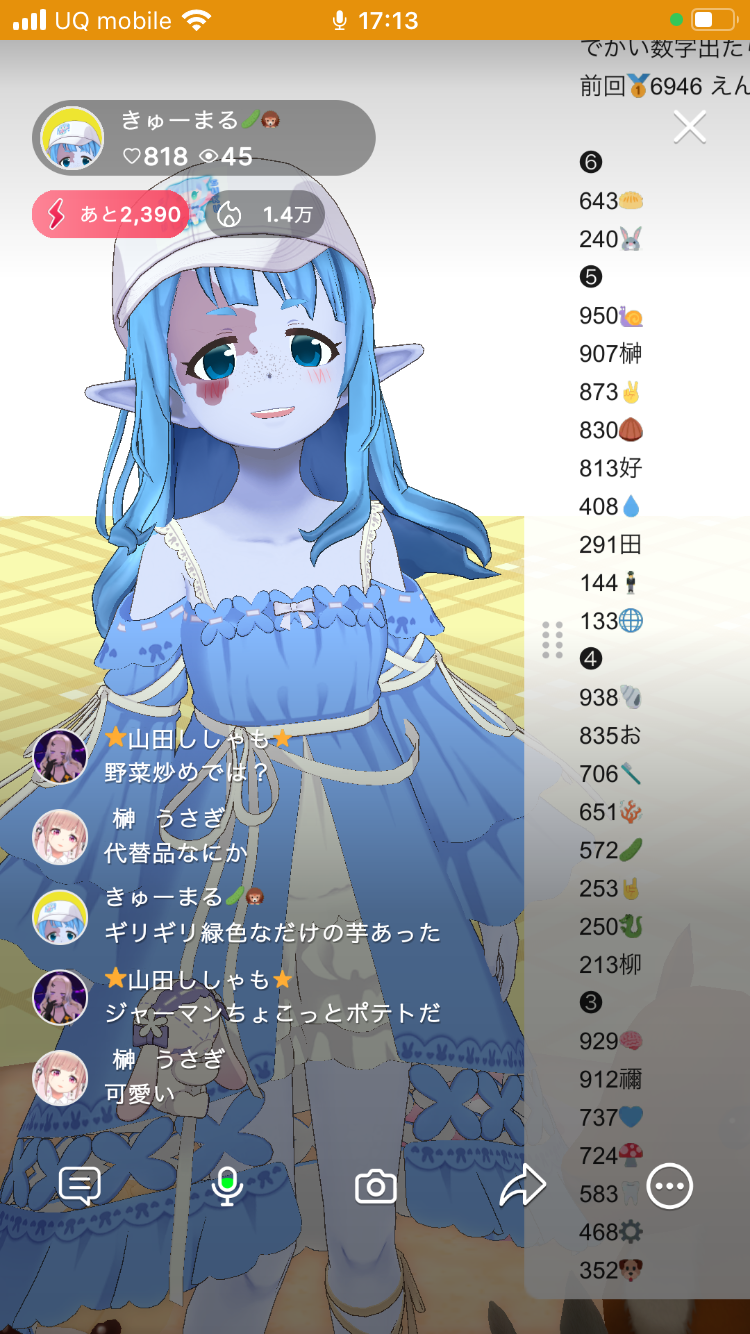Tap the side panel drag handle

pos(552,640)
